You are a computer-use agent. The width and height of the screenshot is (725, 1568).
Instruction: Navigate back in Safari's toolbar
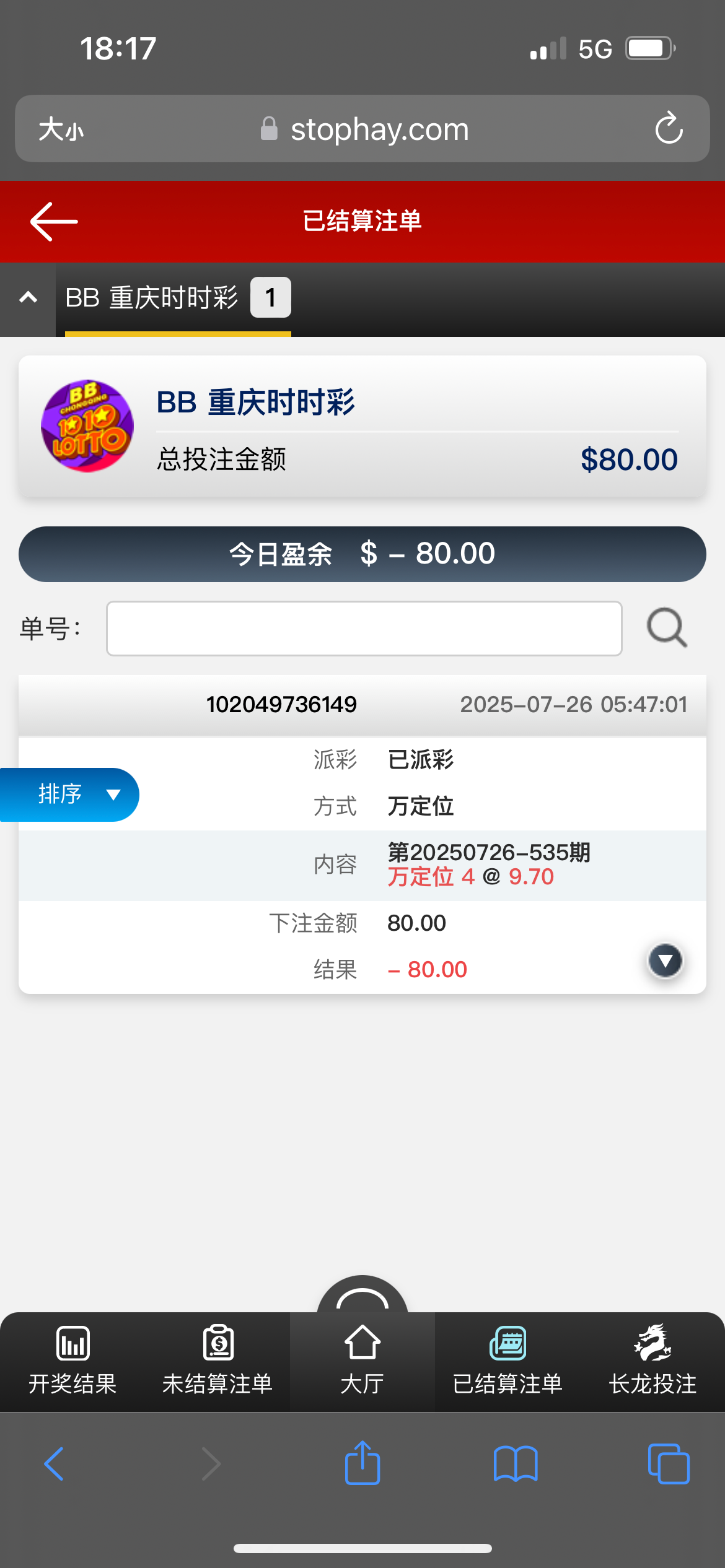(x=55, y=1464)
